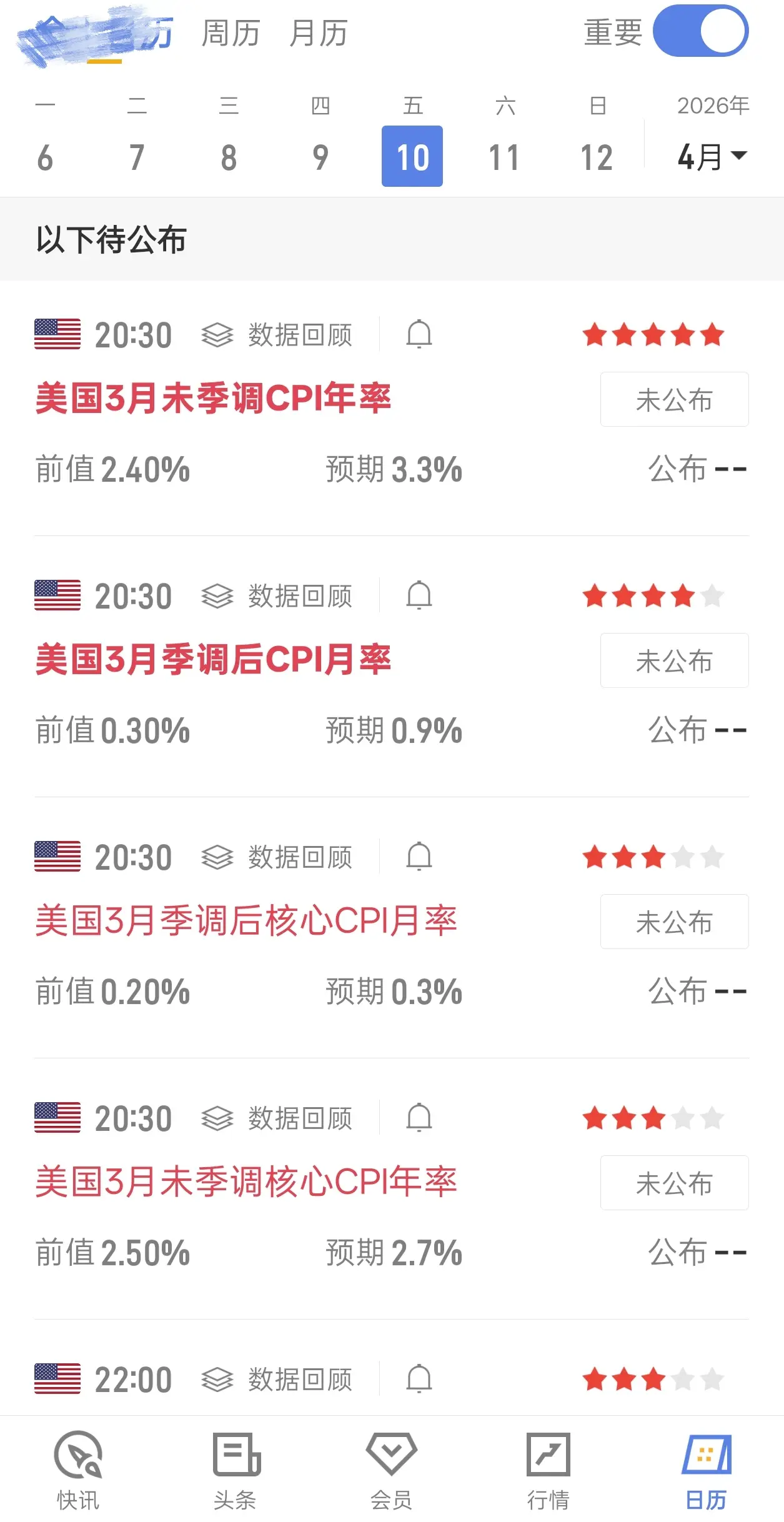Set reminder bell for 美国3月未季调CPI年率

tap(419, 334)
